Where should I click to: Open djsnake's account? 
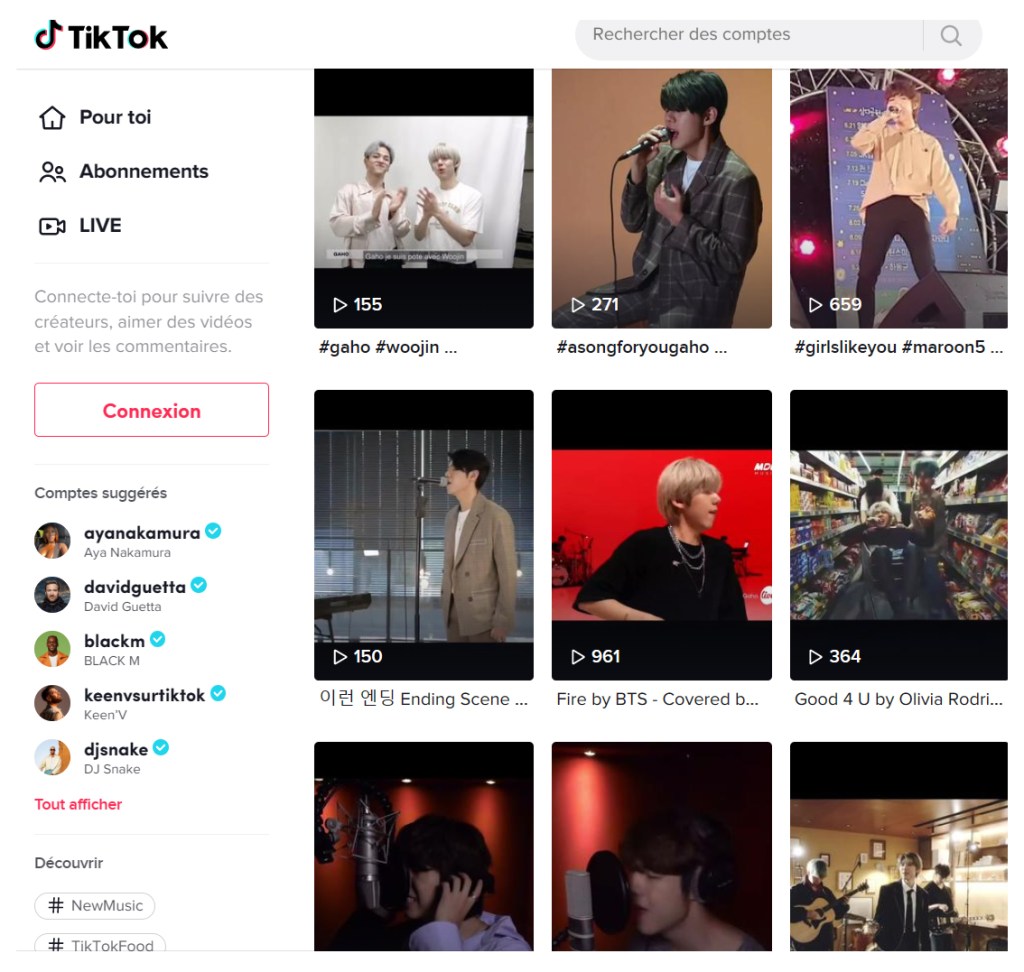[x=116, y=749]
